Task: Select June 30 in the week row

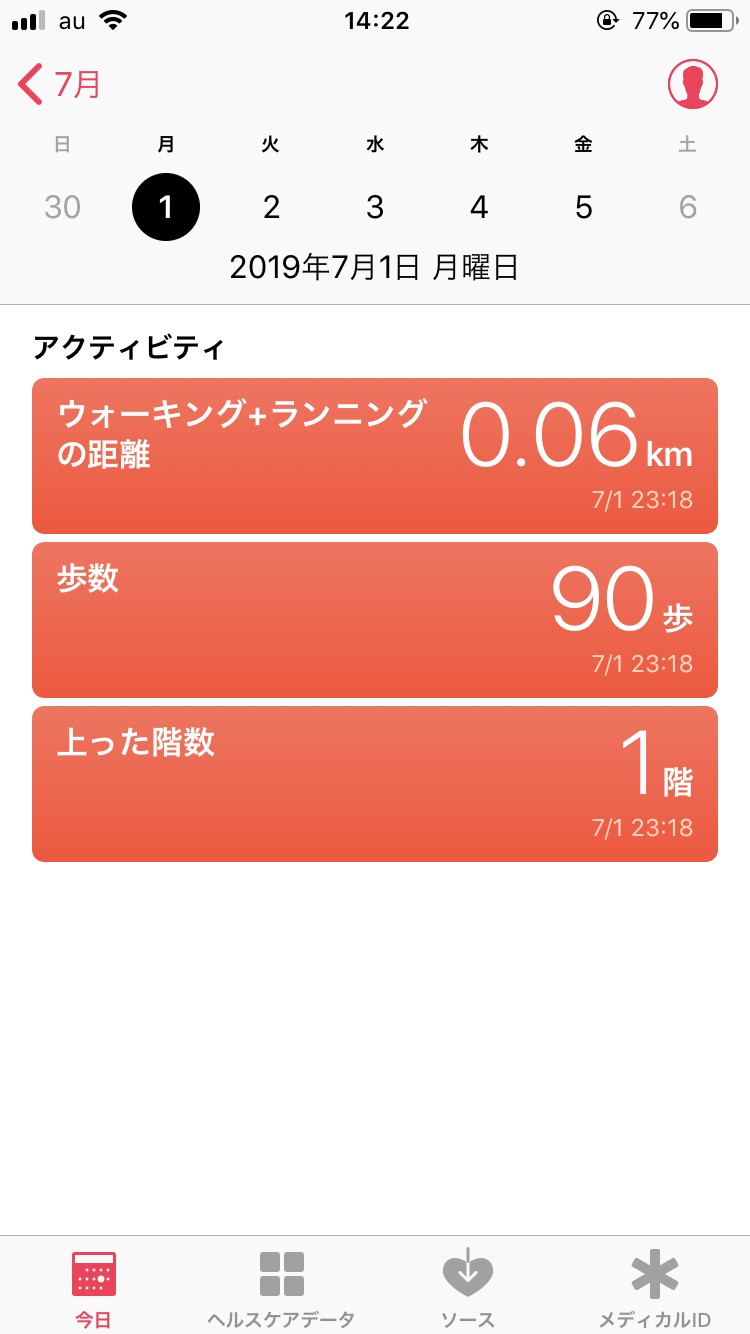Action: point(62,207)
